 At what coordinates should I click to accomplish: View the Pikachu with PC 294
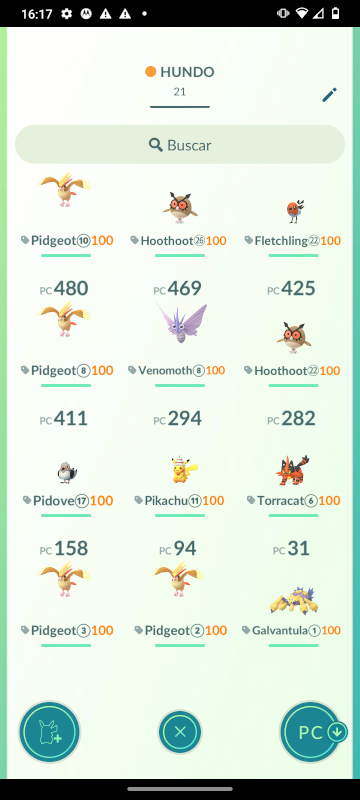(180, 462)
